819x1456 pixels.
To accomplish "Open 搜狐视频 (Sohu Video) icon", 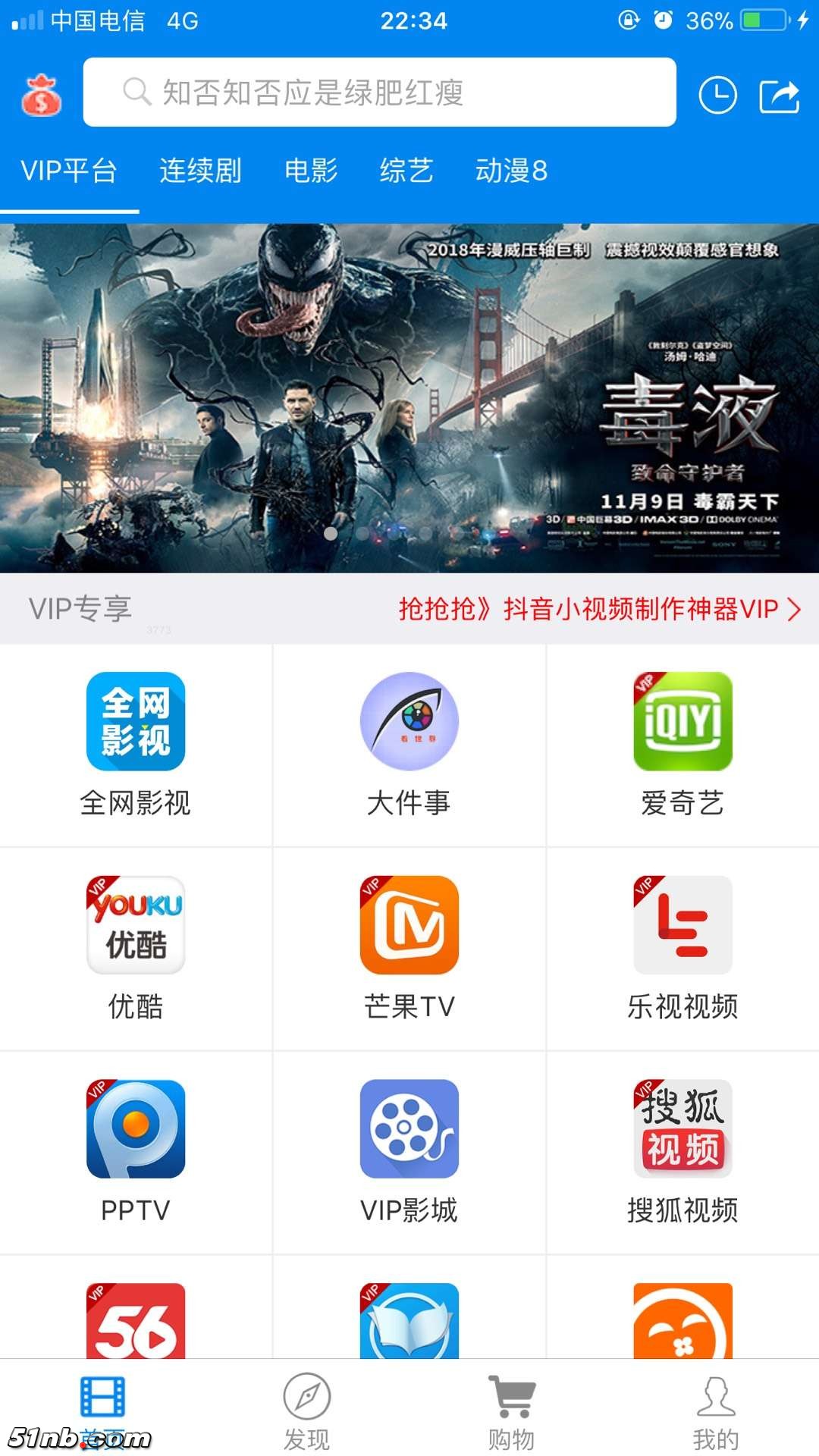I will (x=682, y=1130).
